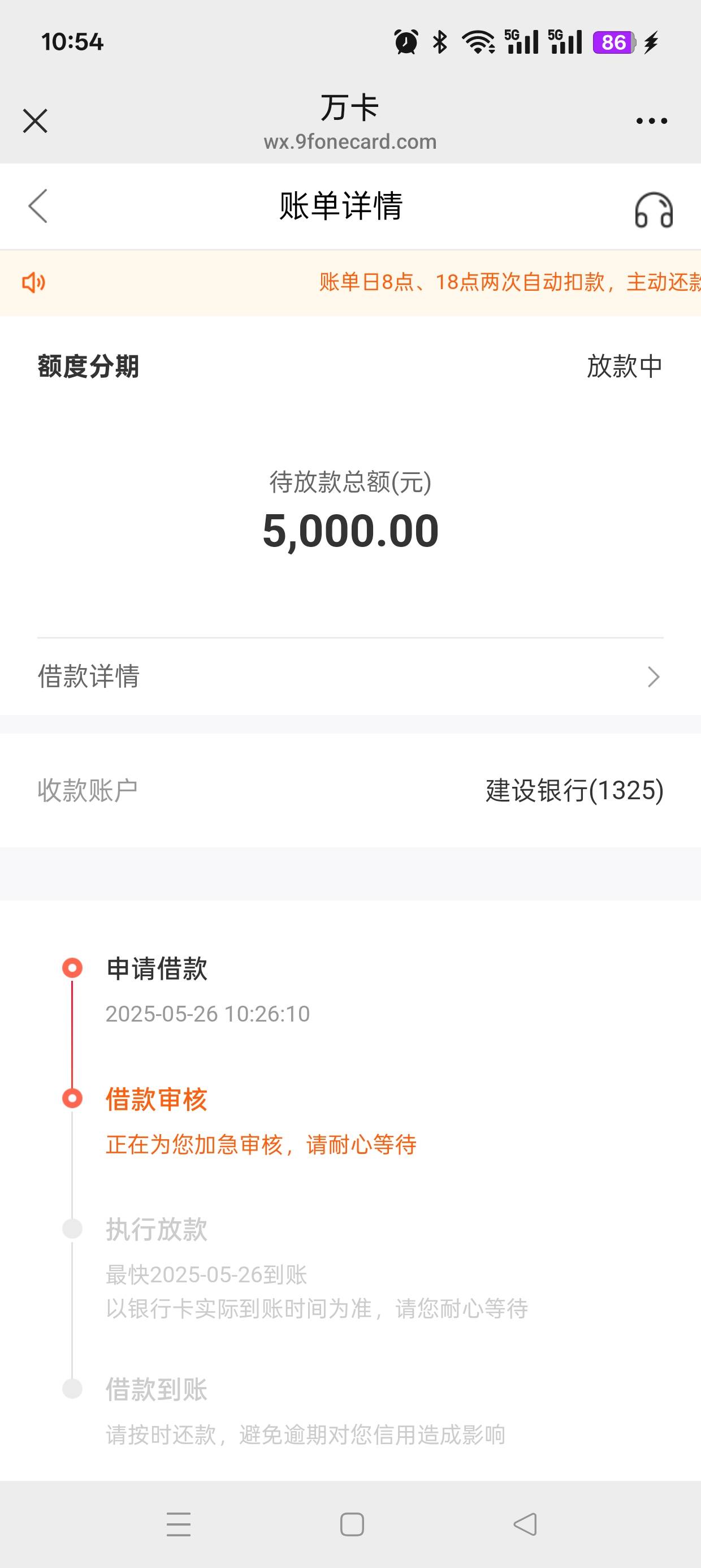This screenshot has width=701, height=1568.
Task: Contact customer service via headset icon
Action: click(x=654, y=210)
